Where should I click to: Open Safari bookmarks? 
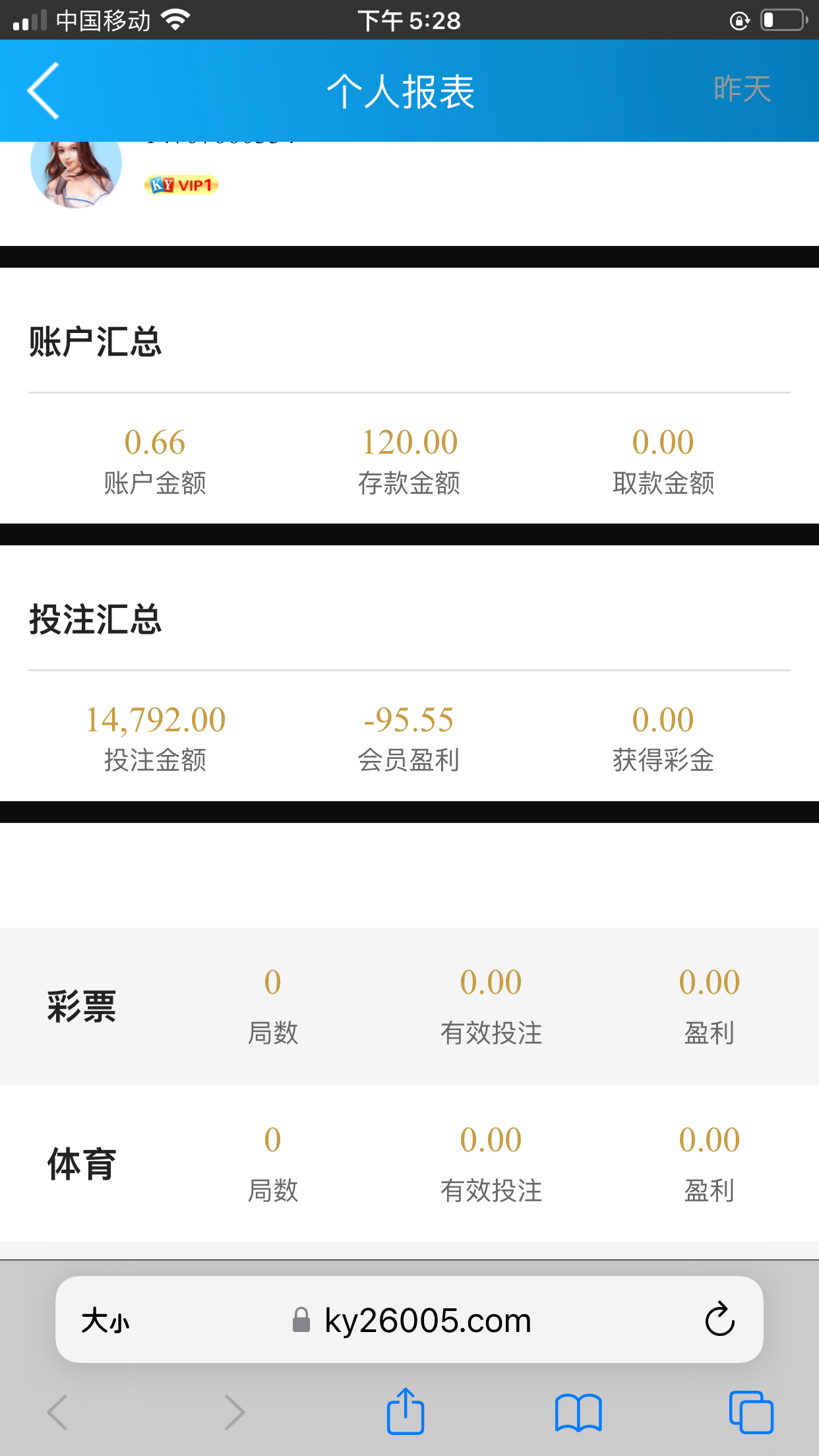[578, 1412]
